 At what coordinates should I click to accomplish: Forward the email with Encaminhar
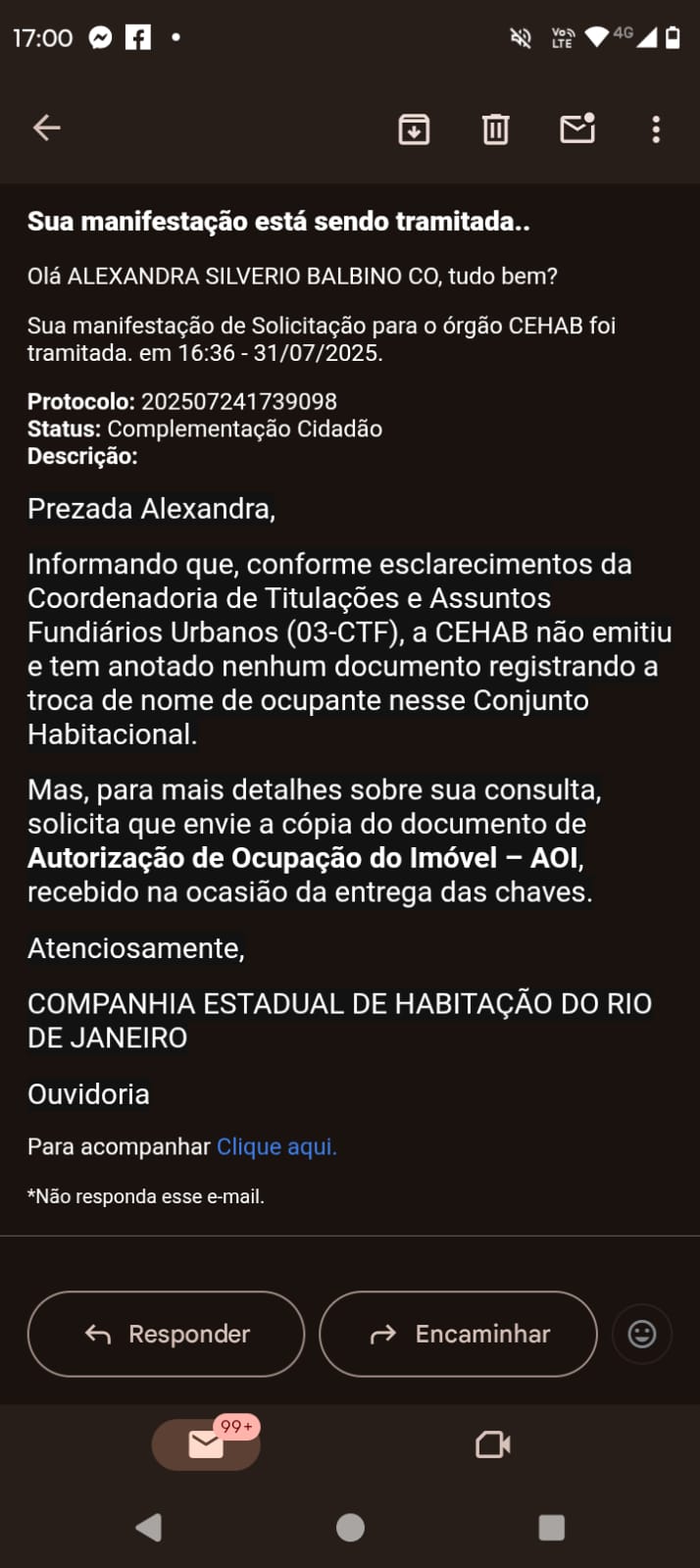click(458, 1334)
